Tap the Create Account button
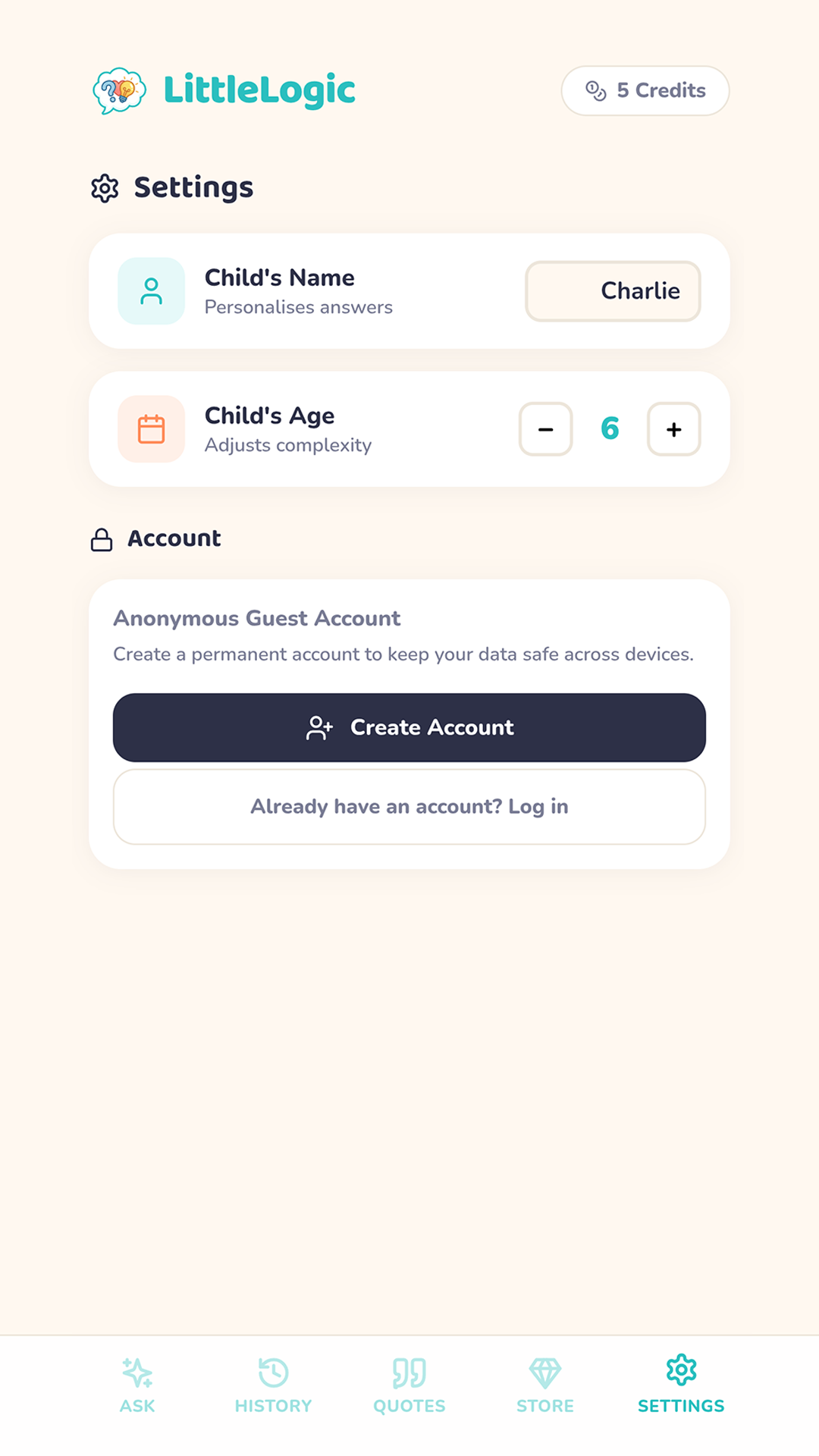819x1456 pixels. [409, 727]
